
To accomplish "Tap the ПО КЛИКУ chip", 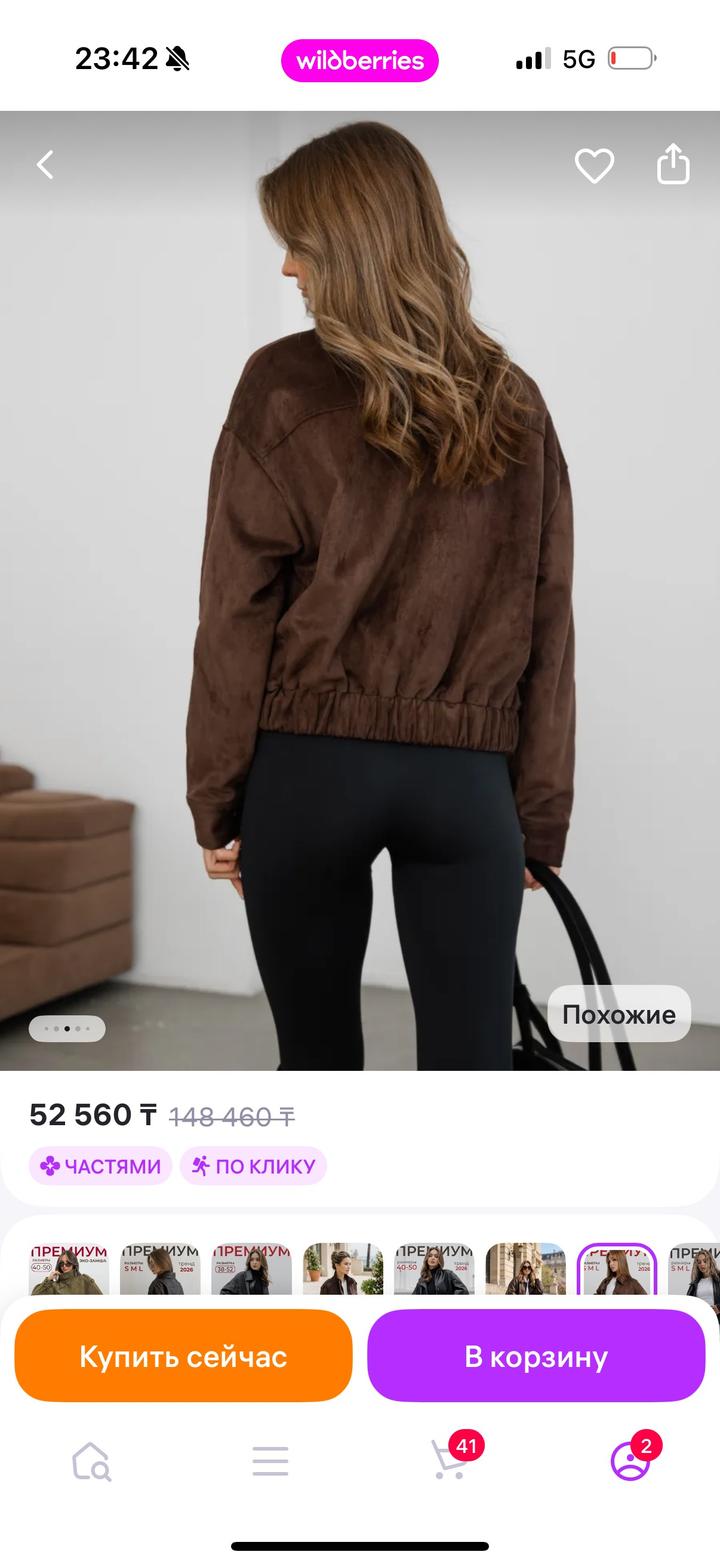I will (253, 1166).
